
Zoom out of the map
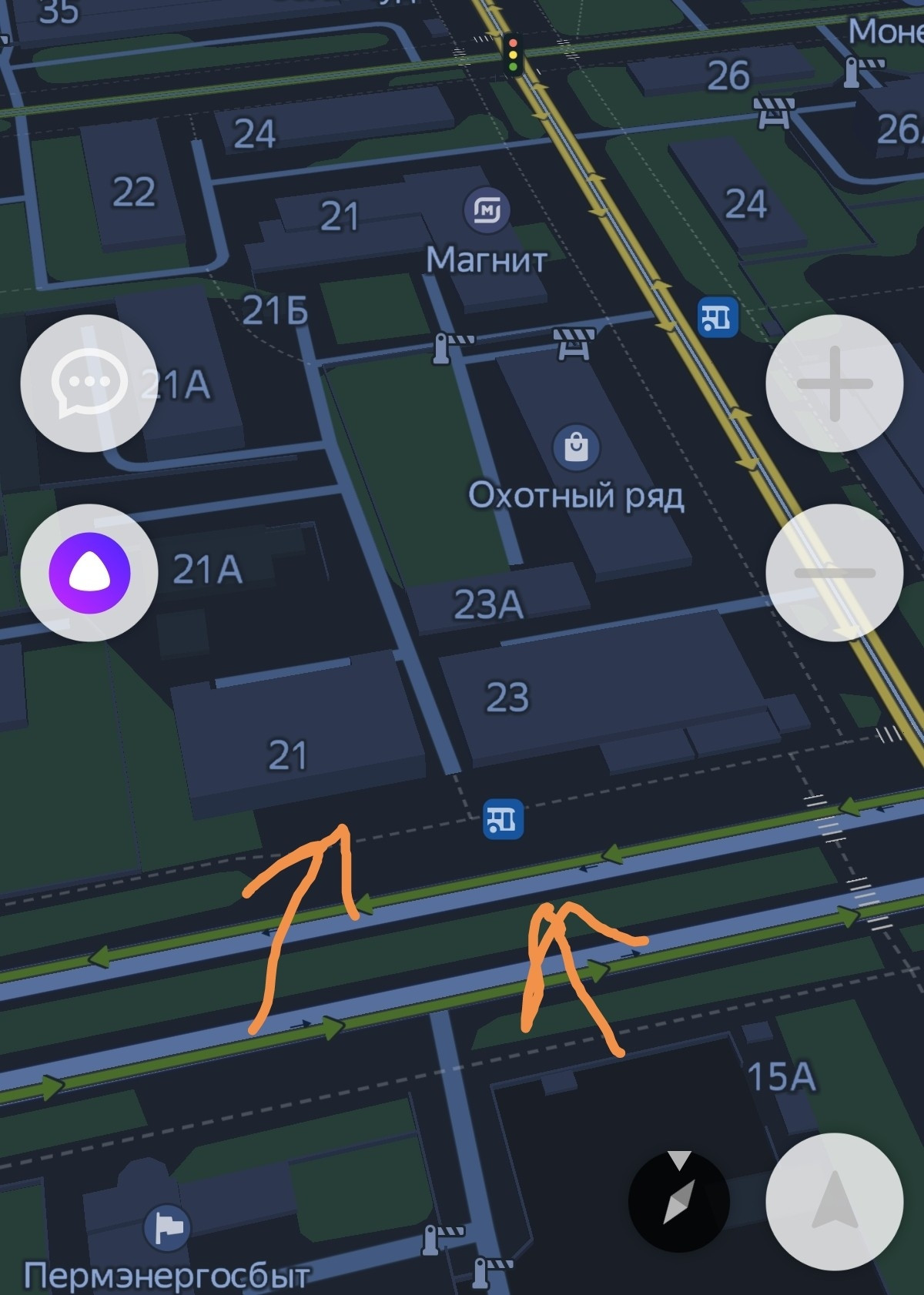pos(834,573)
